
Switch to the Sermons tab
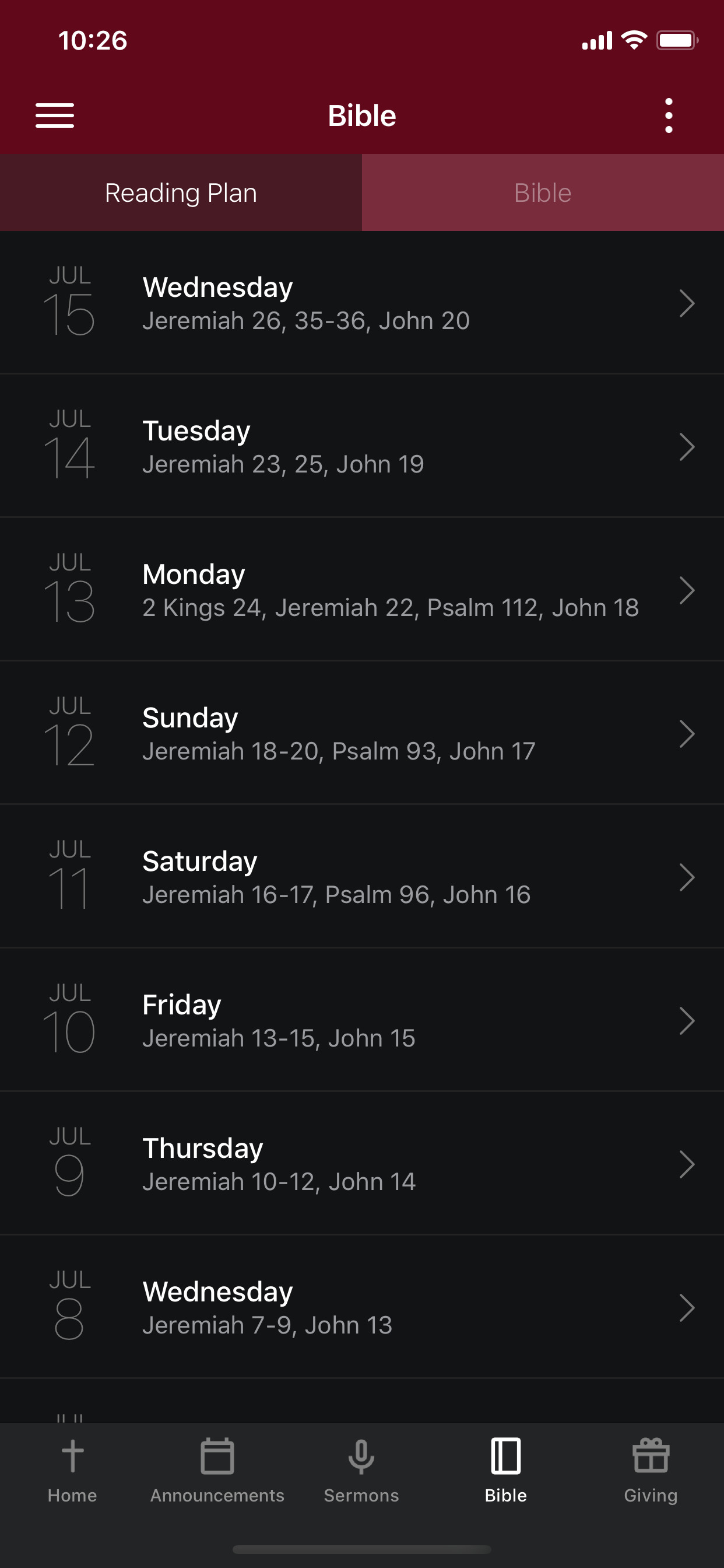pos(361,1471)
